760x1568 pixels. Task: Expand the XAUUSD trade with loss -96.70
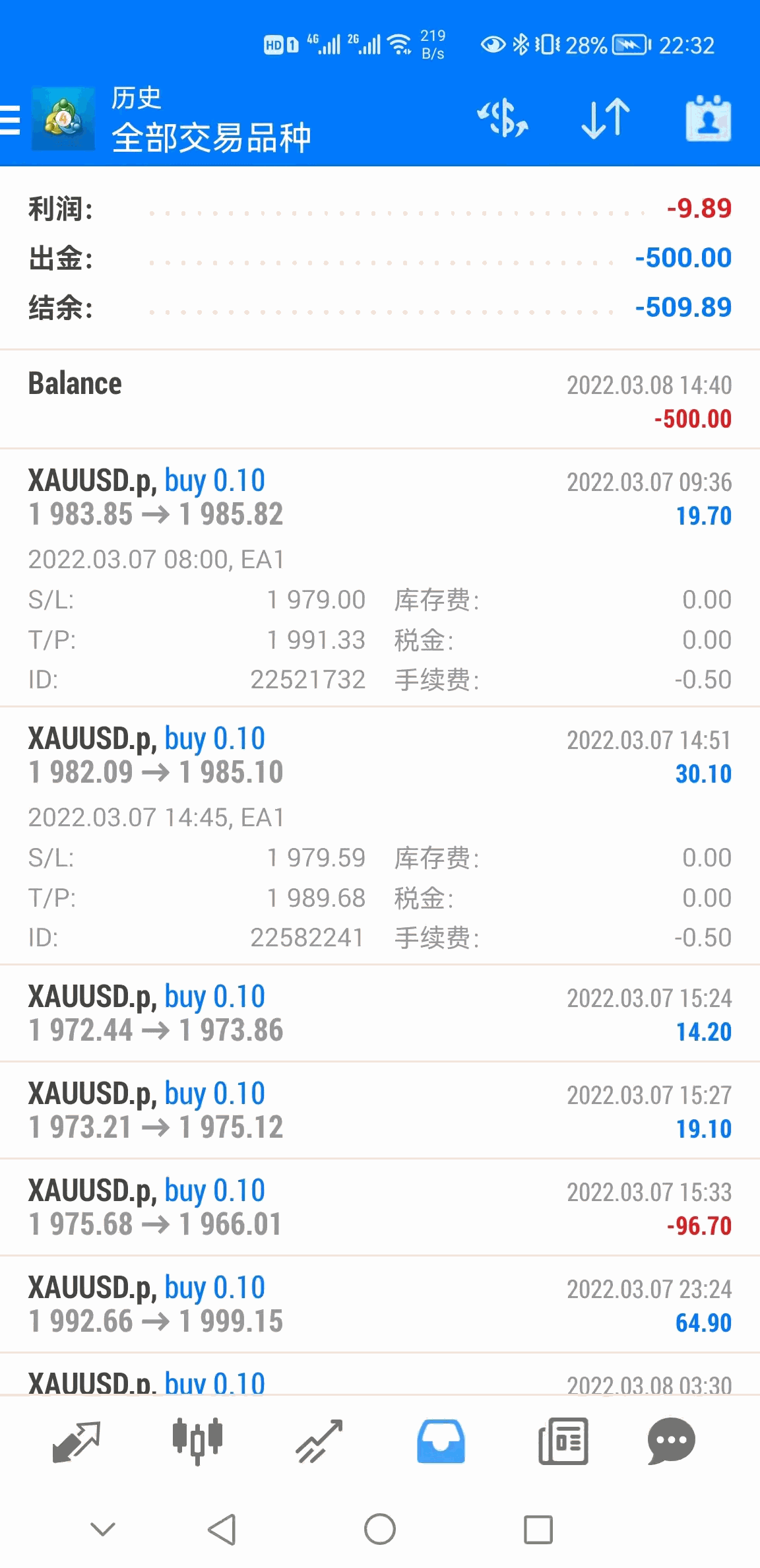coord(380,1208)
